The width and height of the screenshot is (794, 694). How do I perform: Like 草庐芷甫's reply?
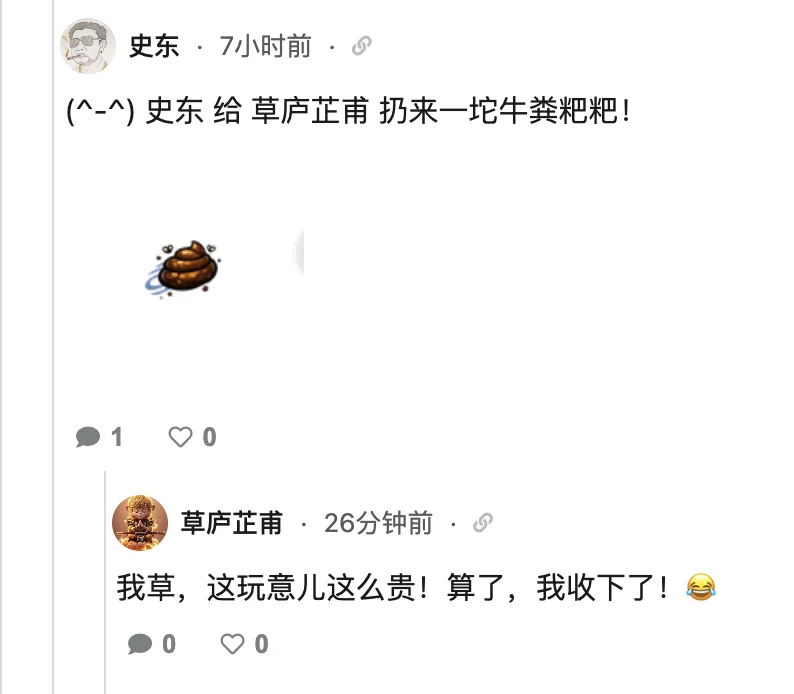[232, 644]
